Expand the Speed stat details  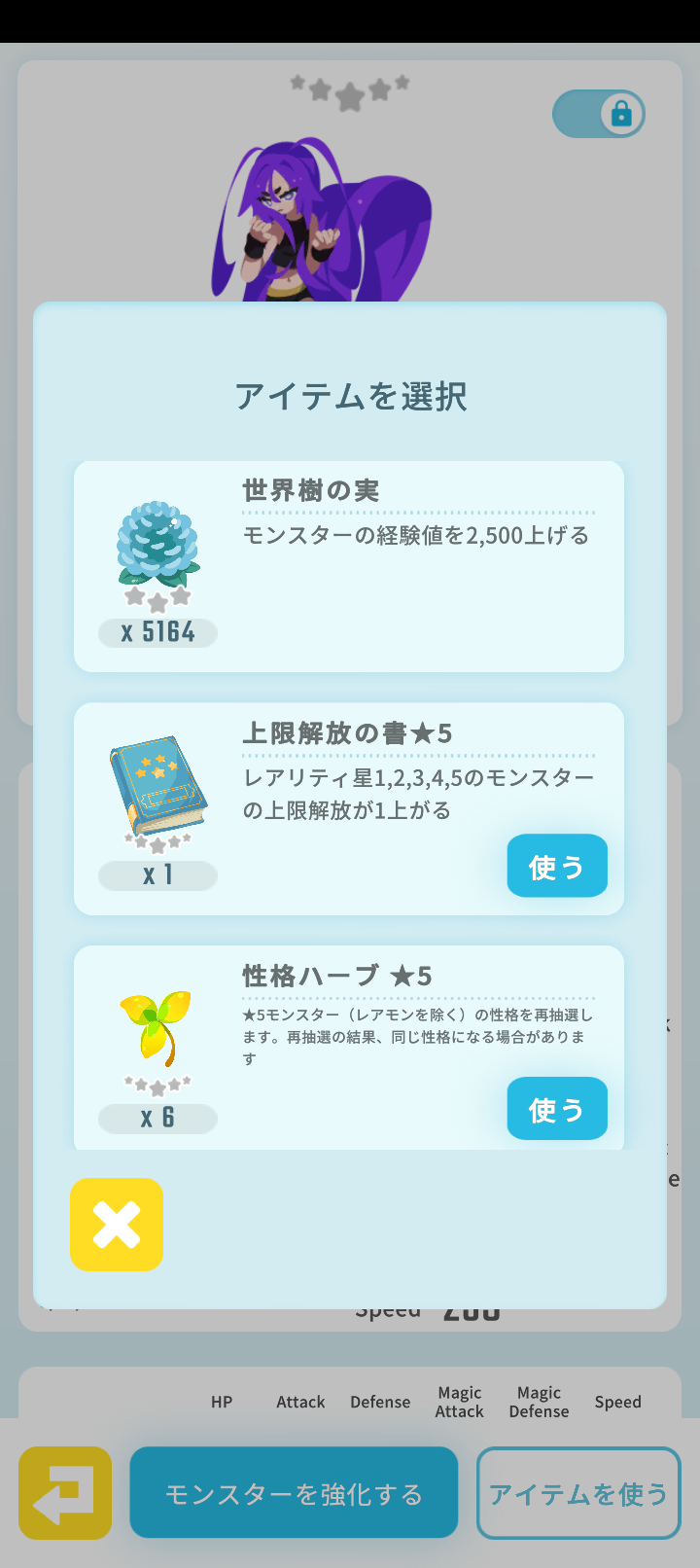coord(617,1402)
